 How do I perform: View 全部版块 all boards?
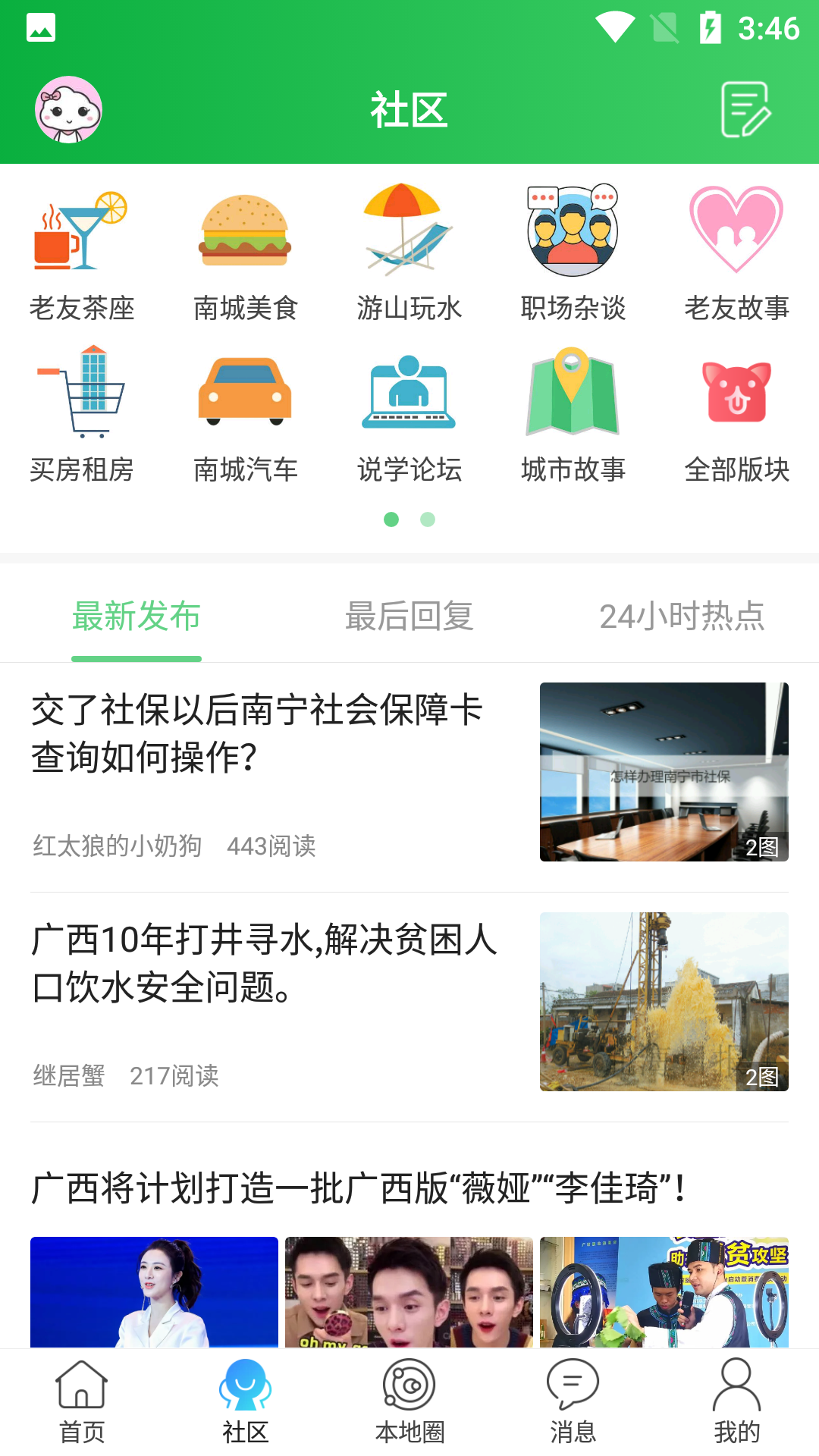coord(736,417)
